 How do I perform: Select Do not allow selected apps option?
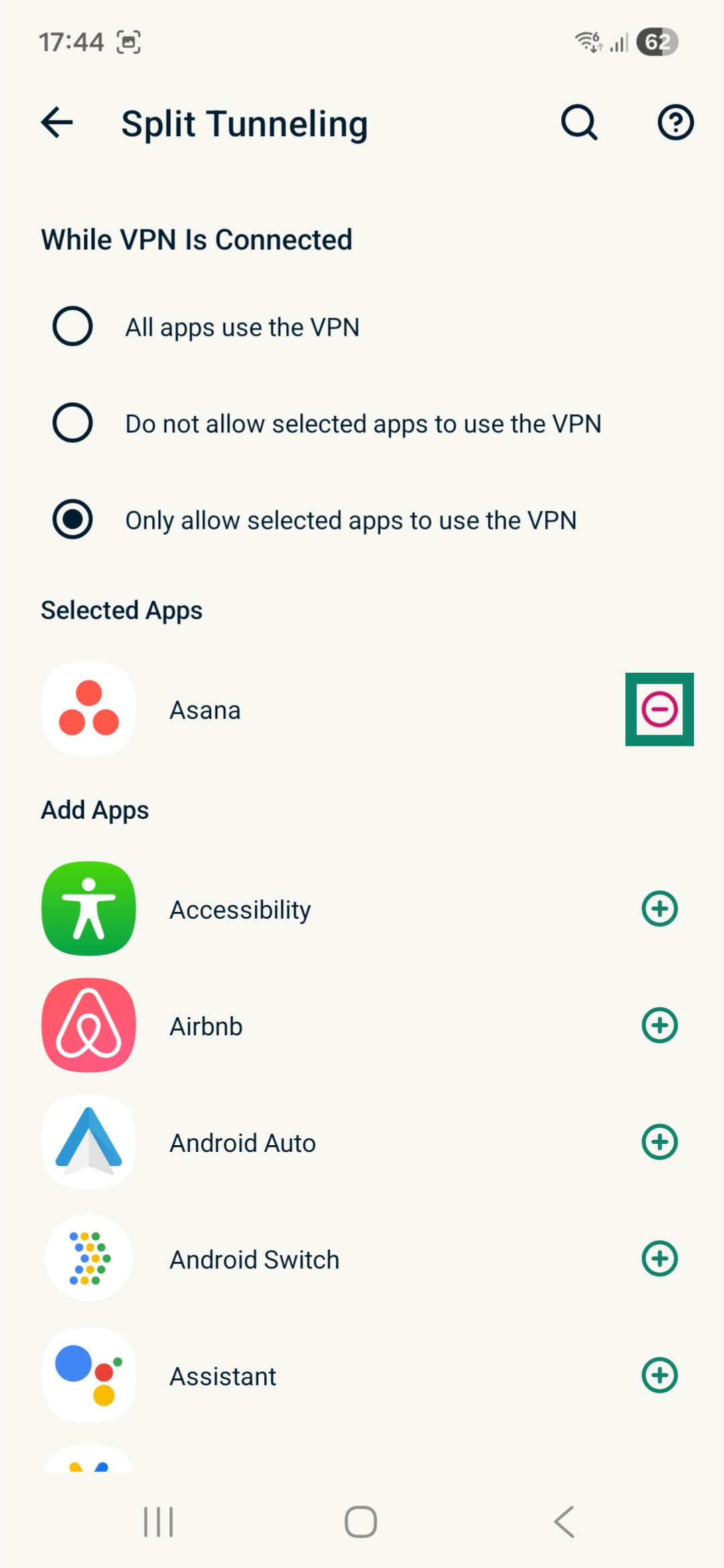[x=72, y=423]
